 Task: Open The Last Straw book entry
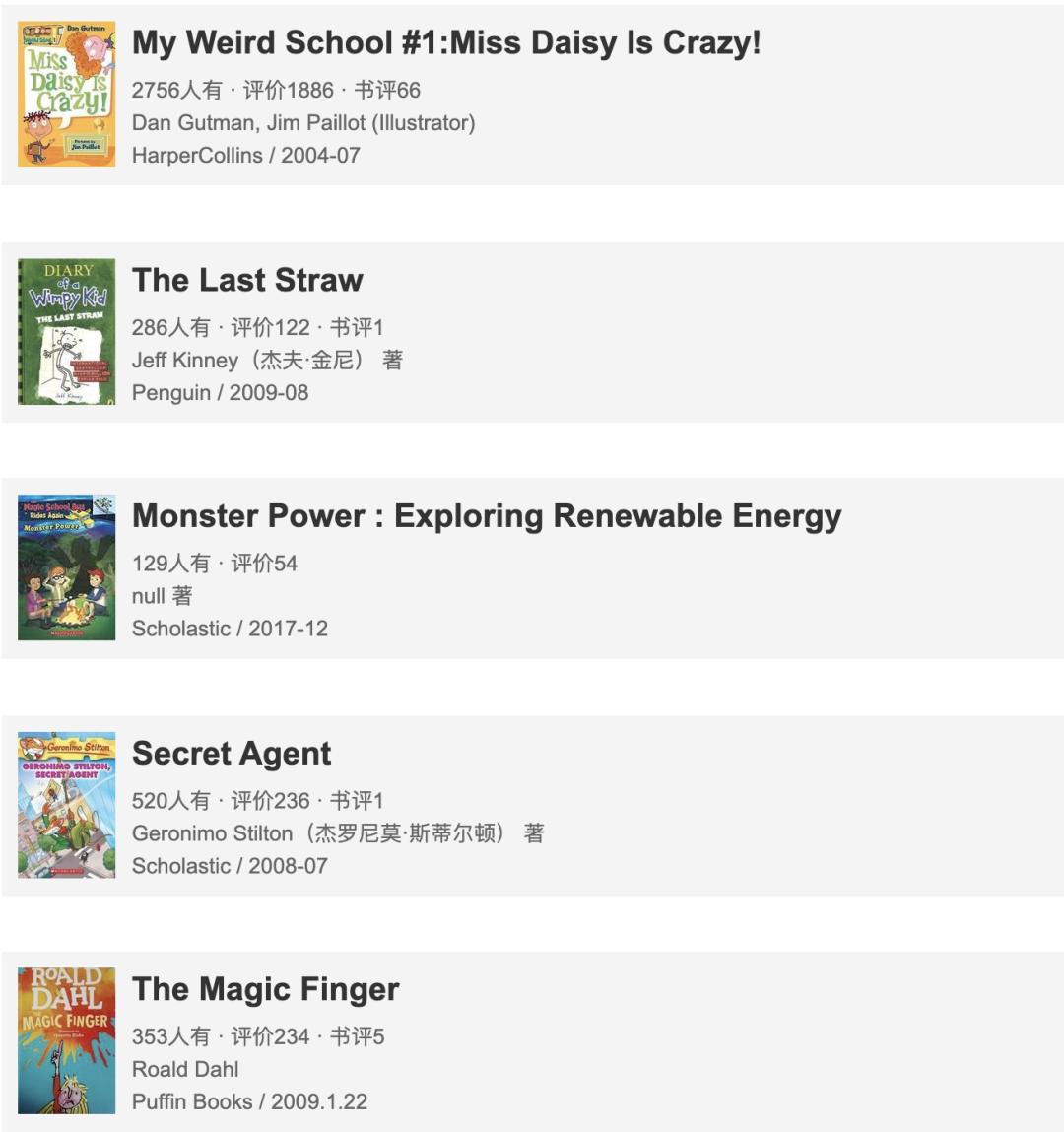[247, 281]
